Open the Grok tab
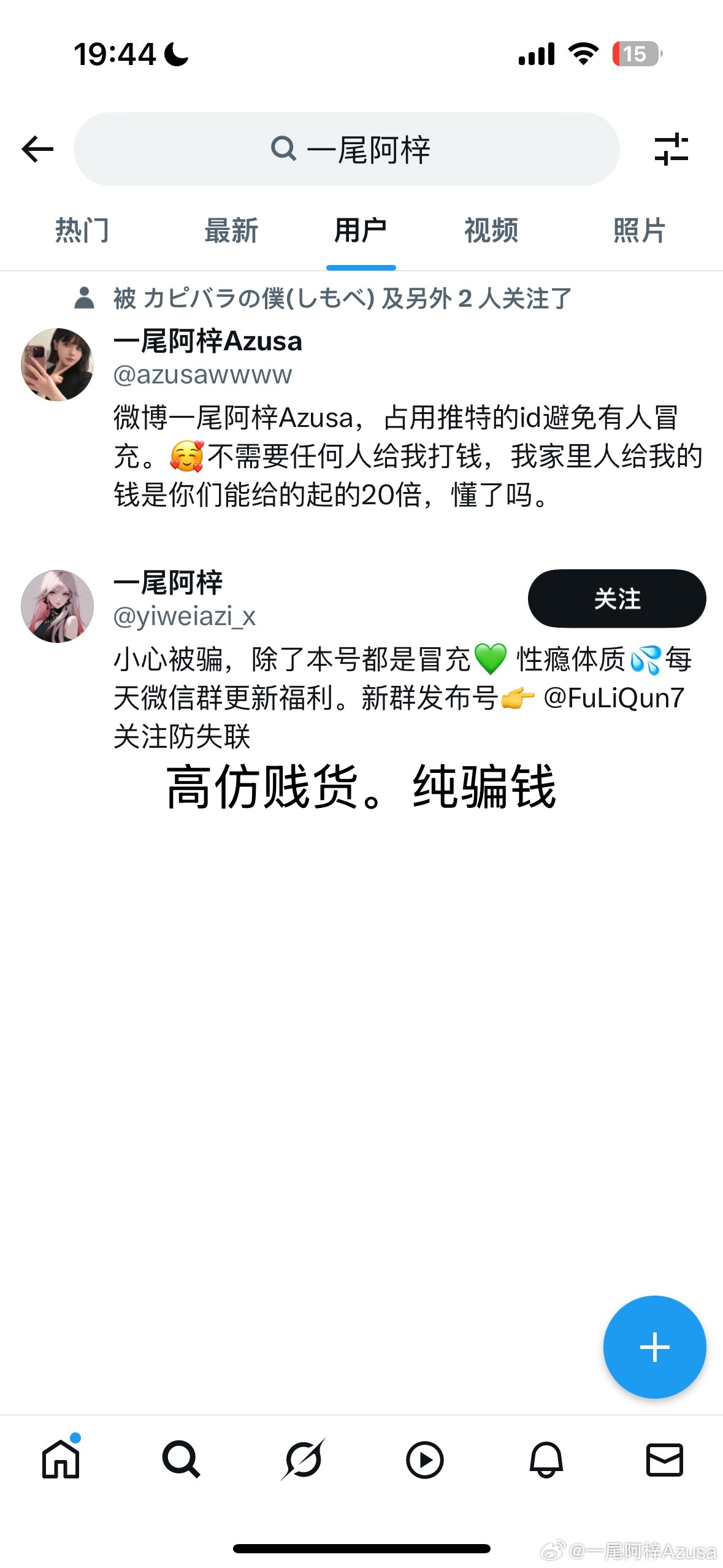 point(303,1459)
